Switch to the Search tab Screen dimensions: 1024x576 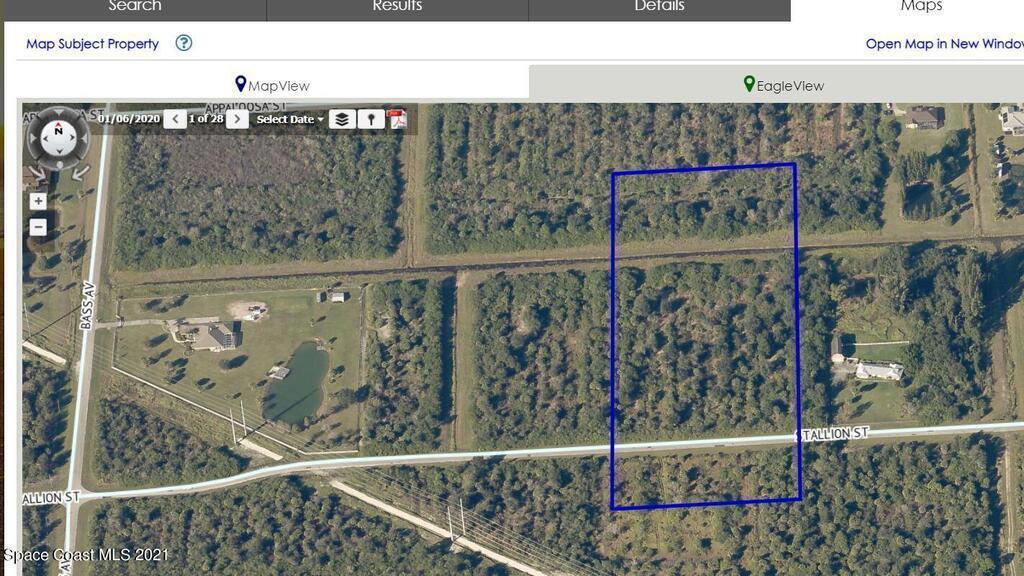134,7
